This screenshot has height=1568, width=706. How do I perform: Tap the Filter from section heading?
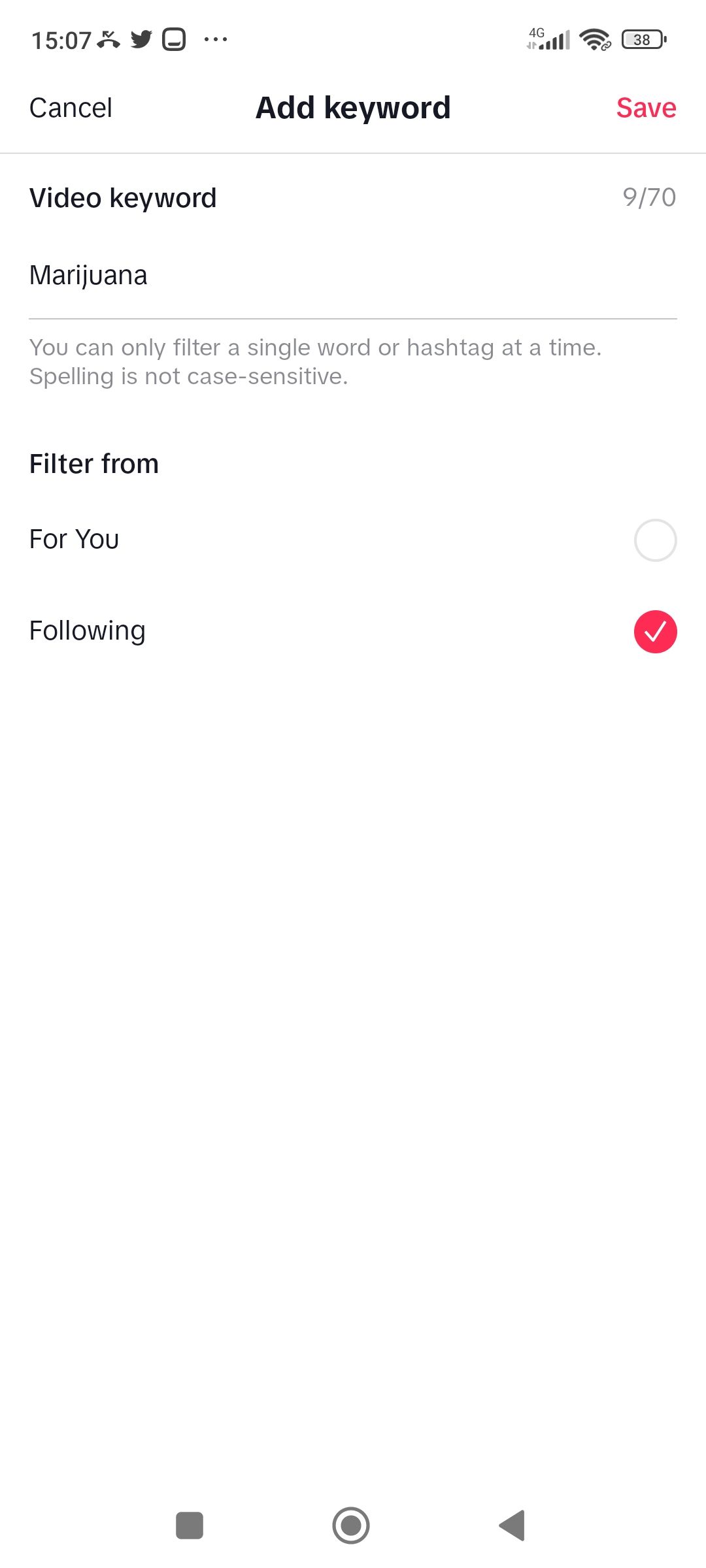[93, 463]
